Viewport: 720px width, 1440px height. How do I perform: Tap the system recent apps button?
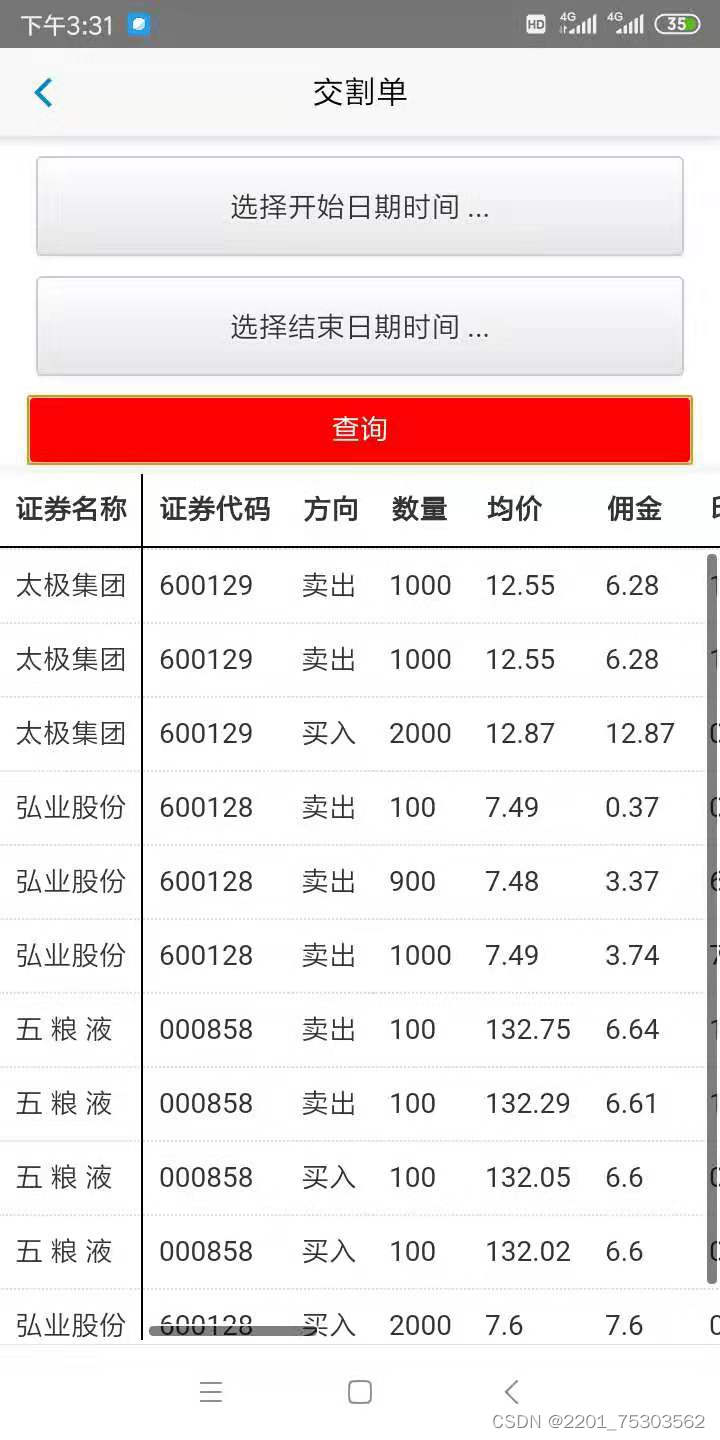tap(211, 1392)
